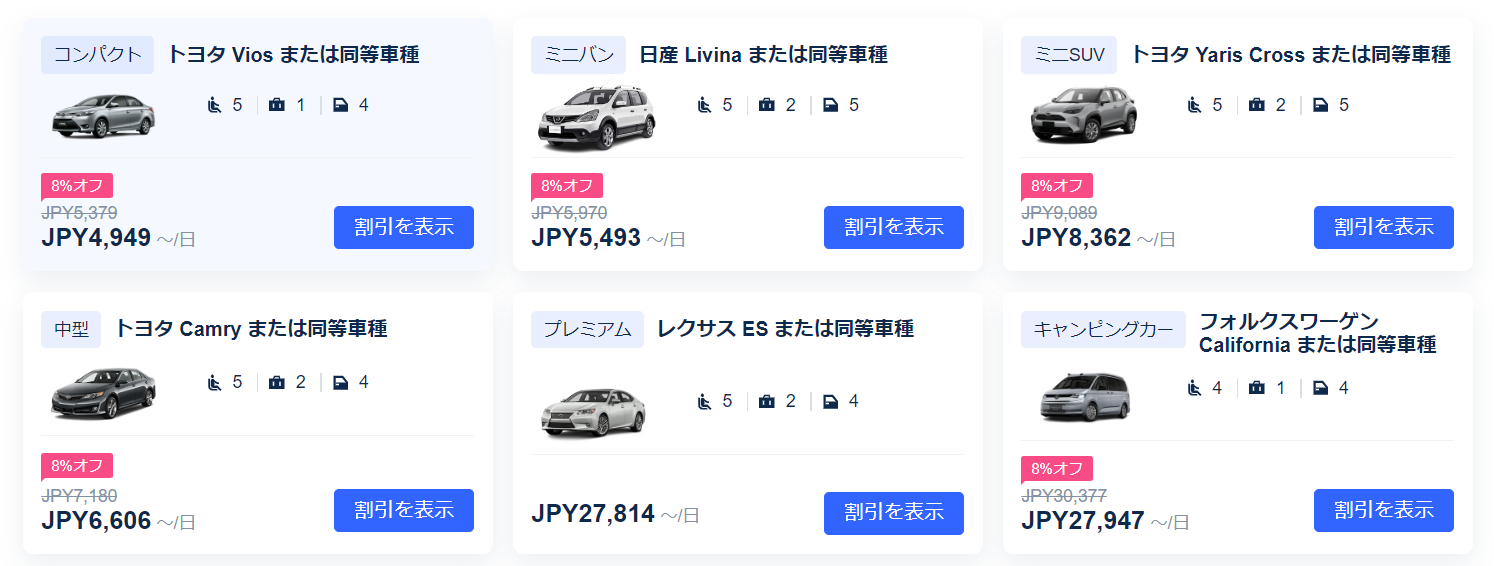Show discounts for Toyota Vios

403,227
